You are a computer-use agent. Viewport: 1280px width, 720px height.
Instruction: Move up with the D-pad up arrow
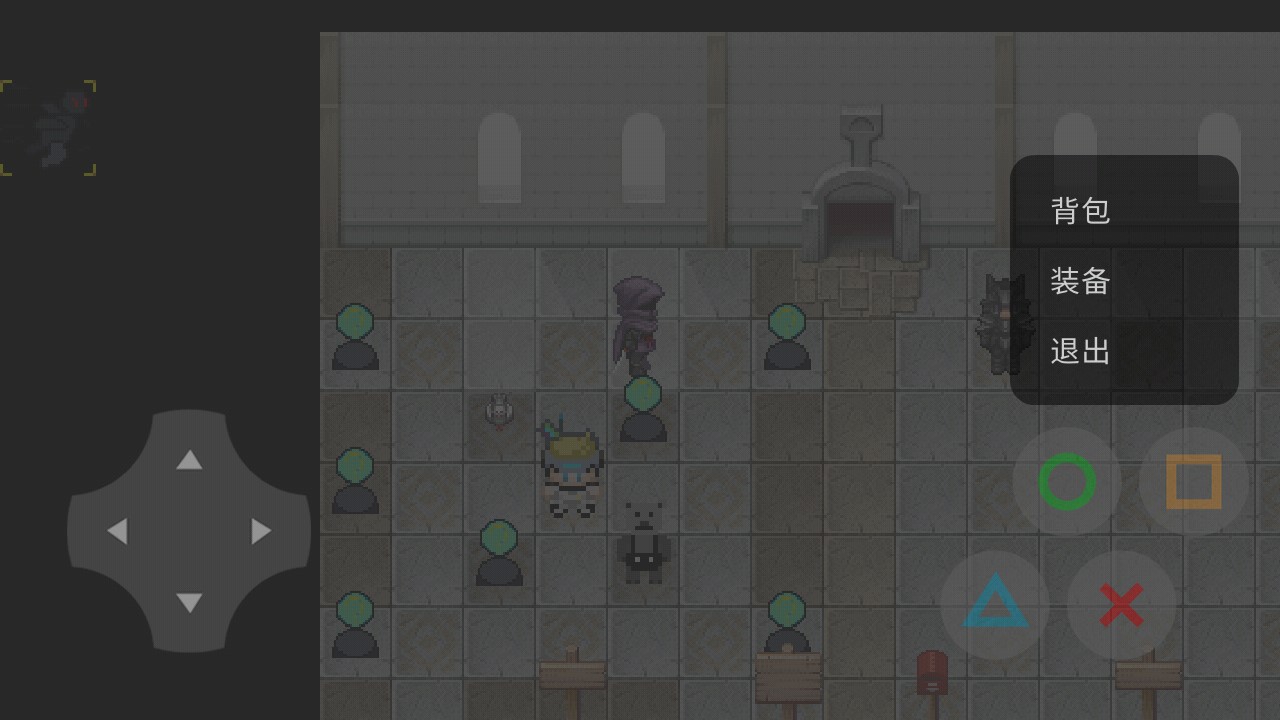[x=189, y=460]
